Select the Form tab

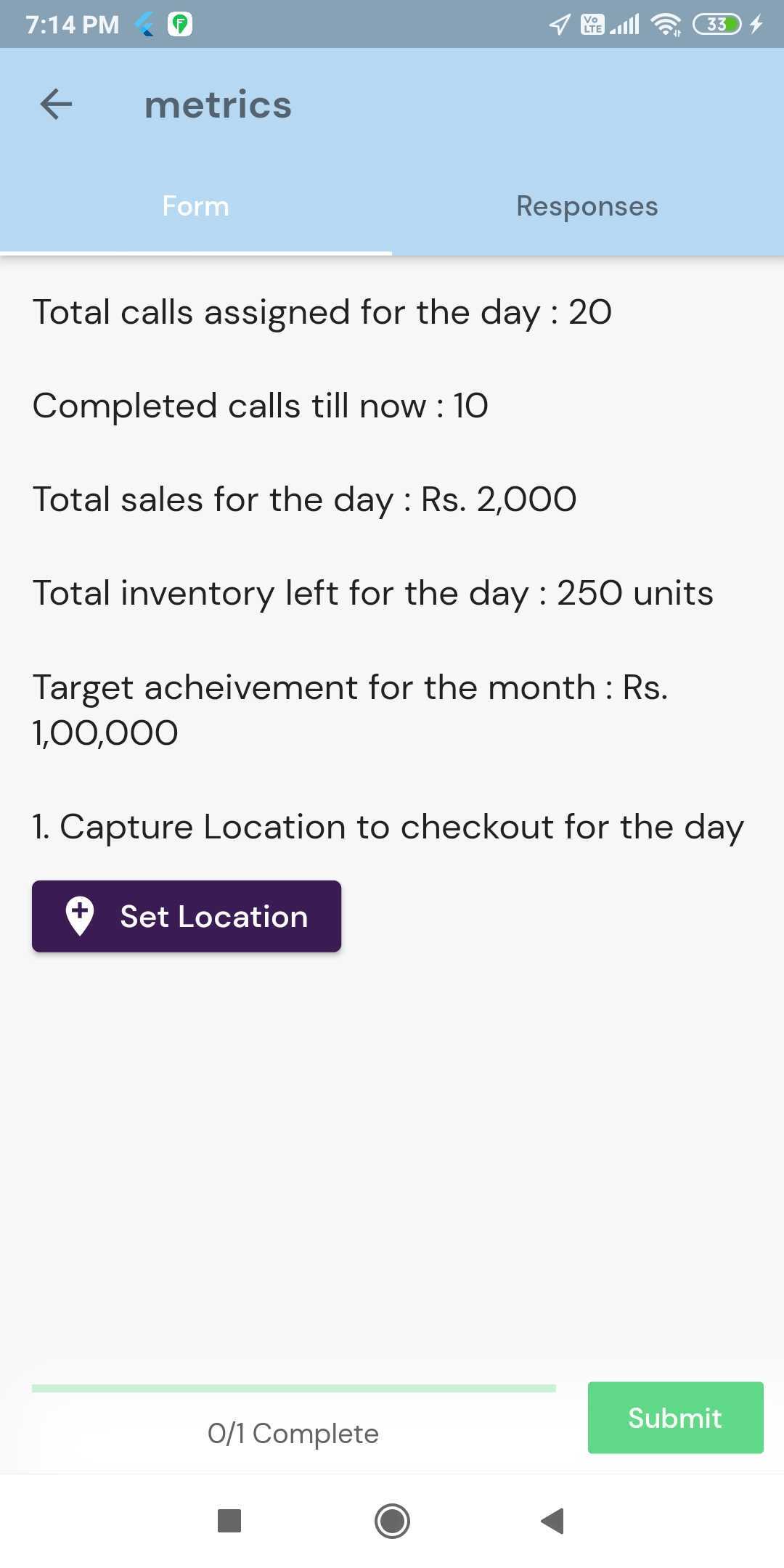pos(196,206)
